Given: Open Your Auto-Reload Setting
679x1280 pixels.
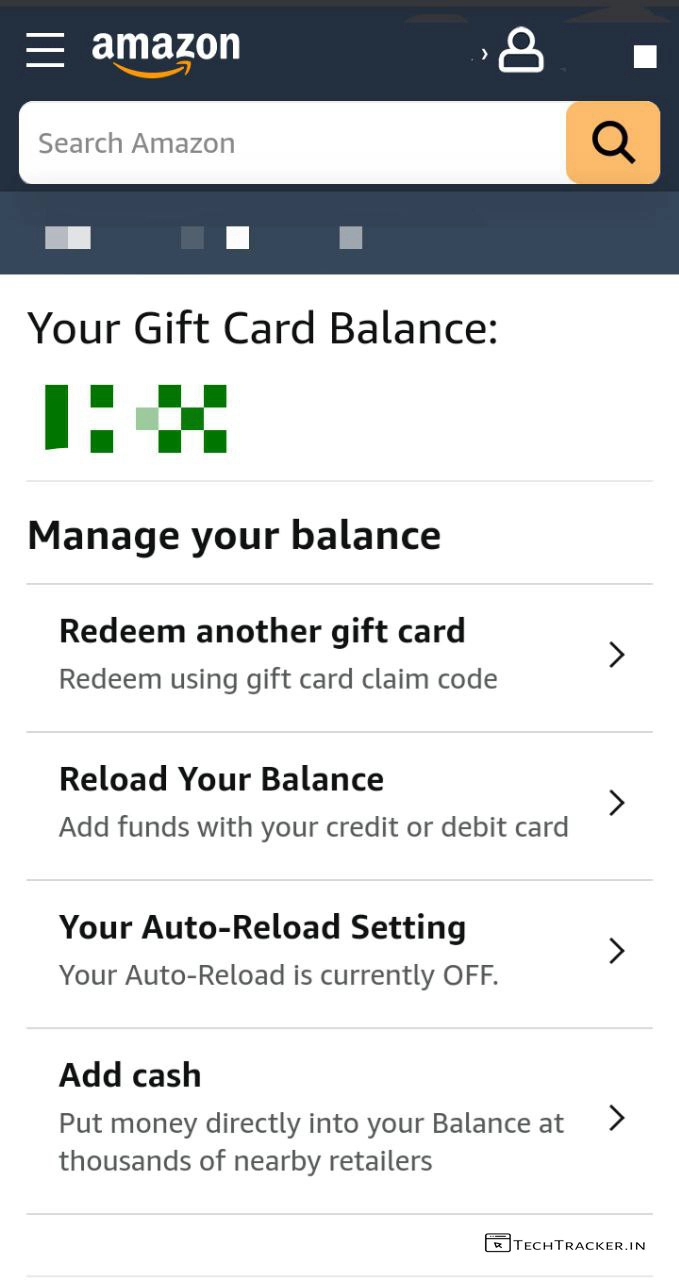Looking at the screenshot, I should (x=339, y=952).
